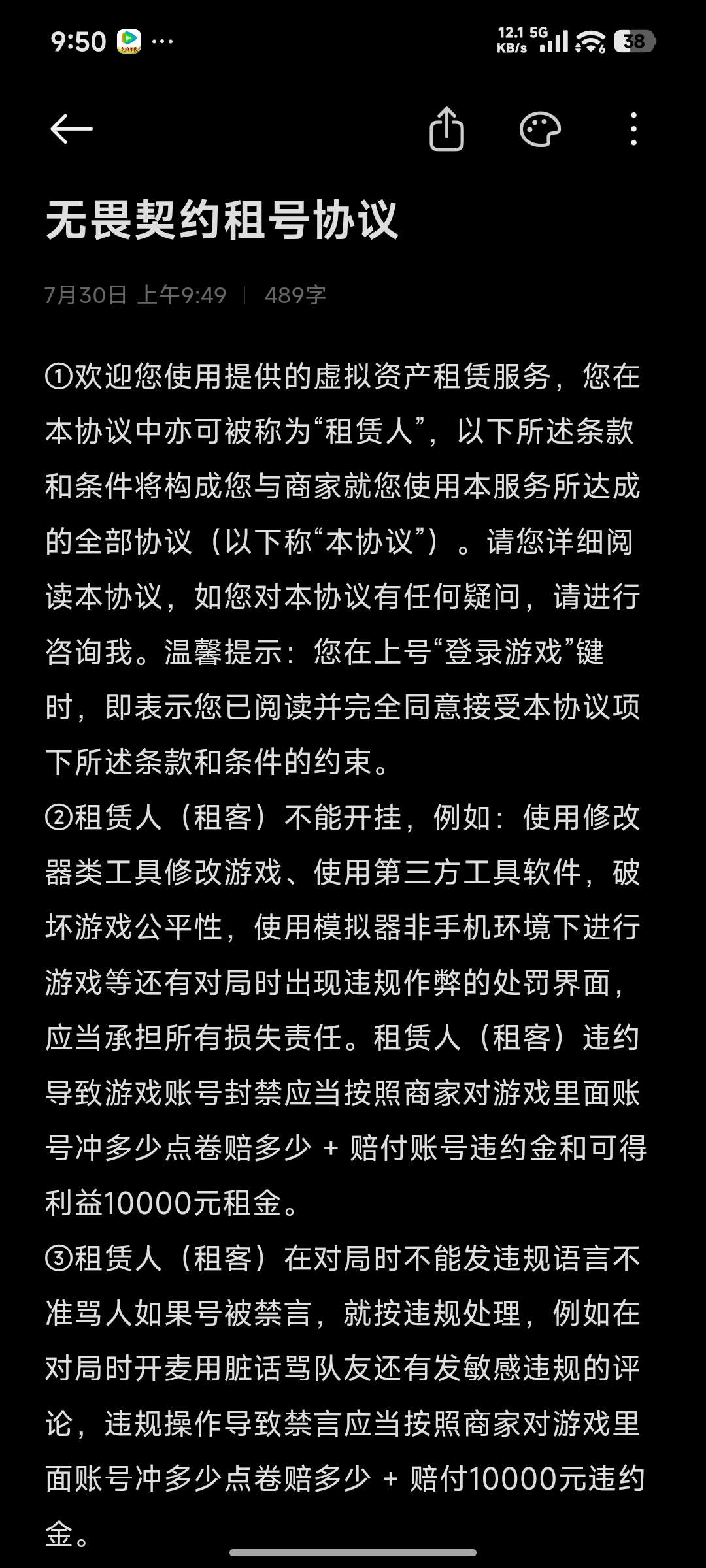Share this note

pos(446,129)
